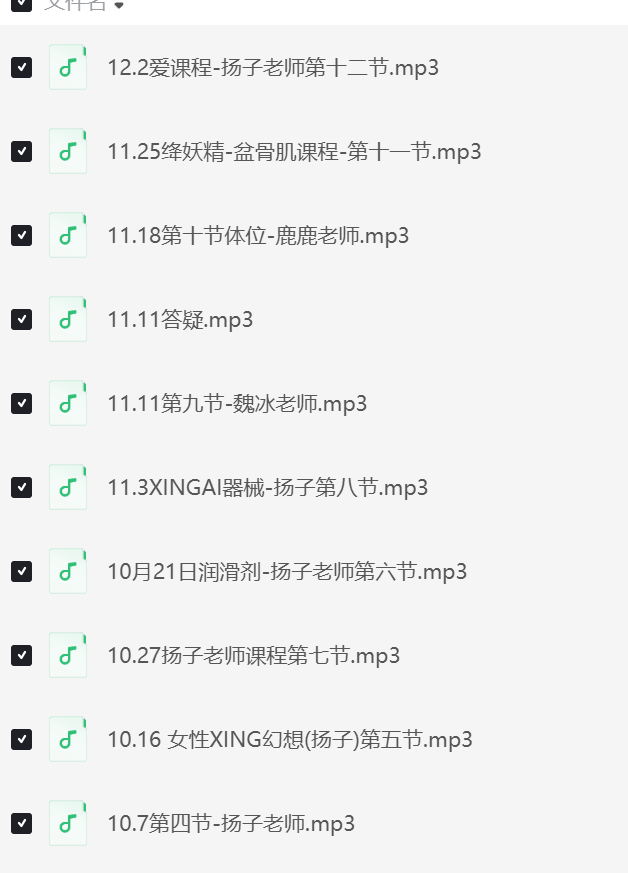The image size is (628, 873).
Task: Open 10.27扬子老师课程第七节.mp3
Action: pyautogui.click(x=253, y=656)
